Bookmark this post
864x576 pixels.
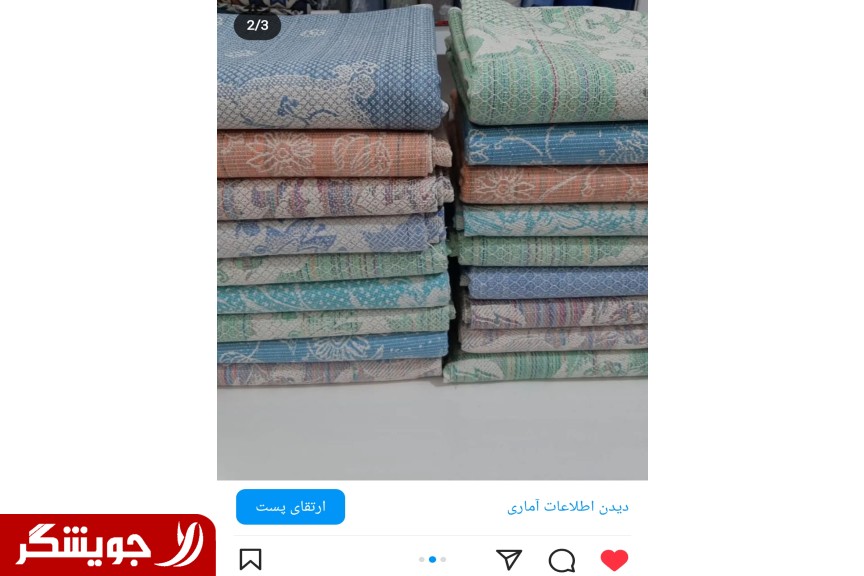250,560
